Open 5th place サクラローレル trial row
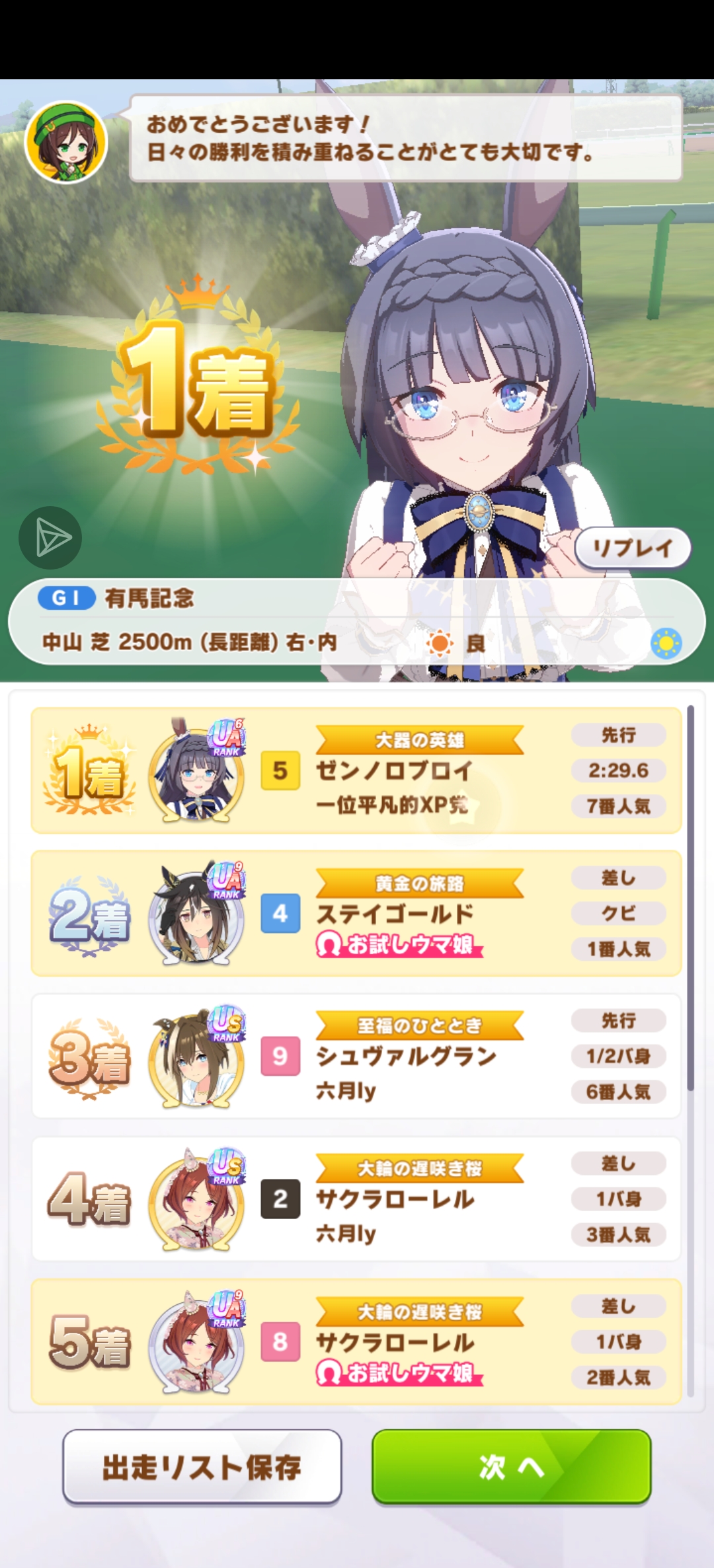The width and height of the screenshot is (714, 1568). (x=356, y=1341)
